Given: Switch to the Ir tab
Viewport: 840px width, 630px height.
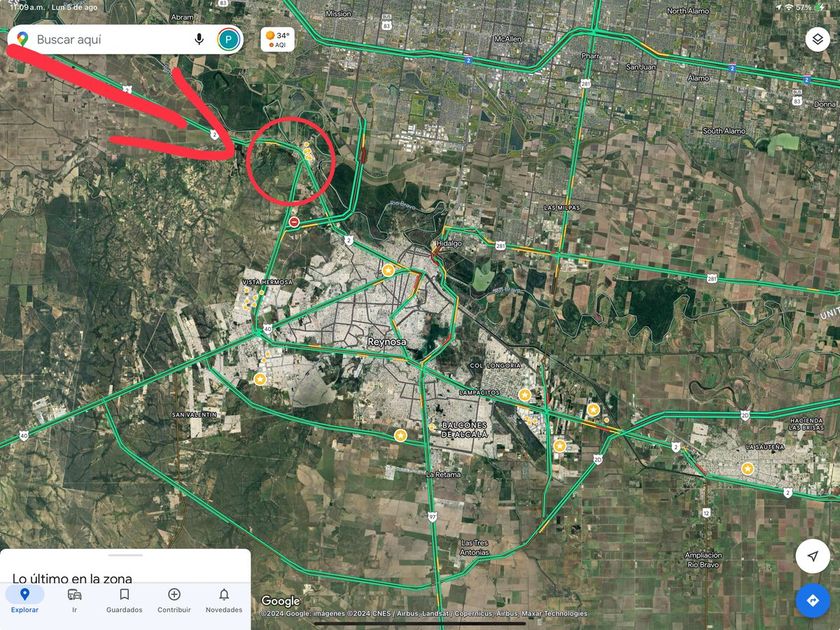Looking at the screenshot, I should tap(74, 600).
